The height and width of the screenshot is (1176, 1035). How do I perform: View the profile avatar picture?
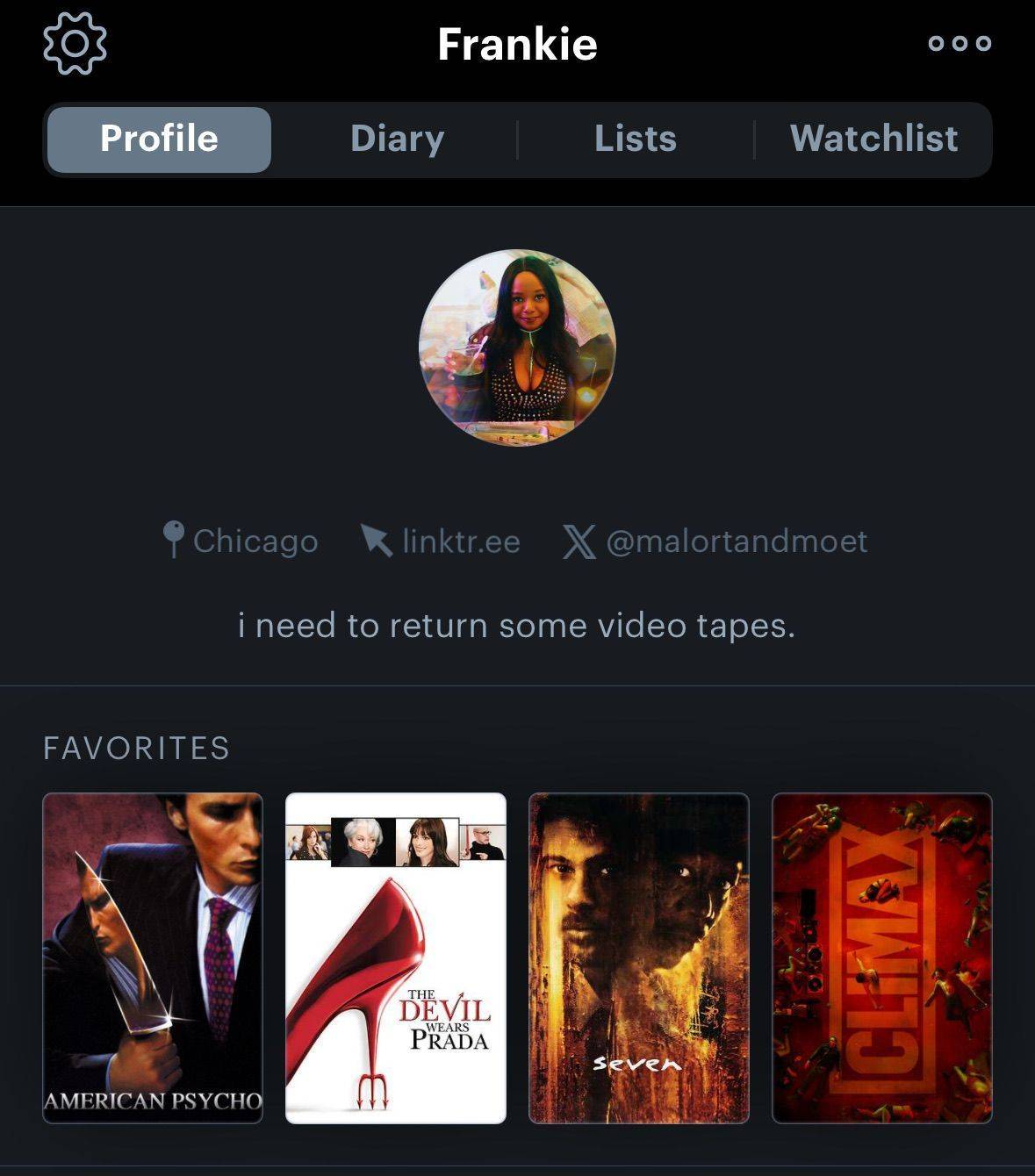(518, 348)
